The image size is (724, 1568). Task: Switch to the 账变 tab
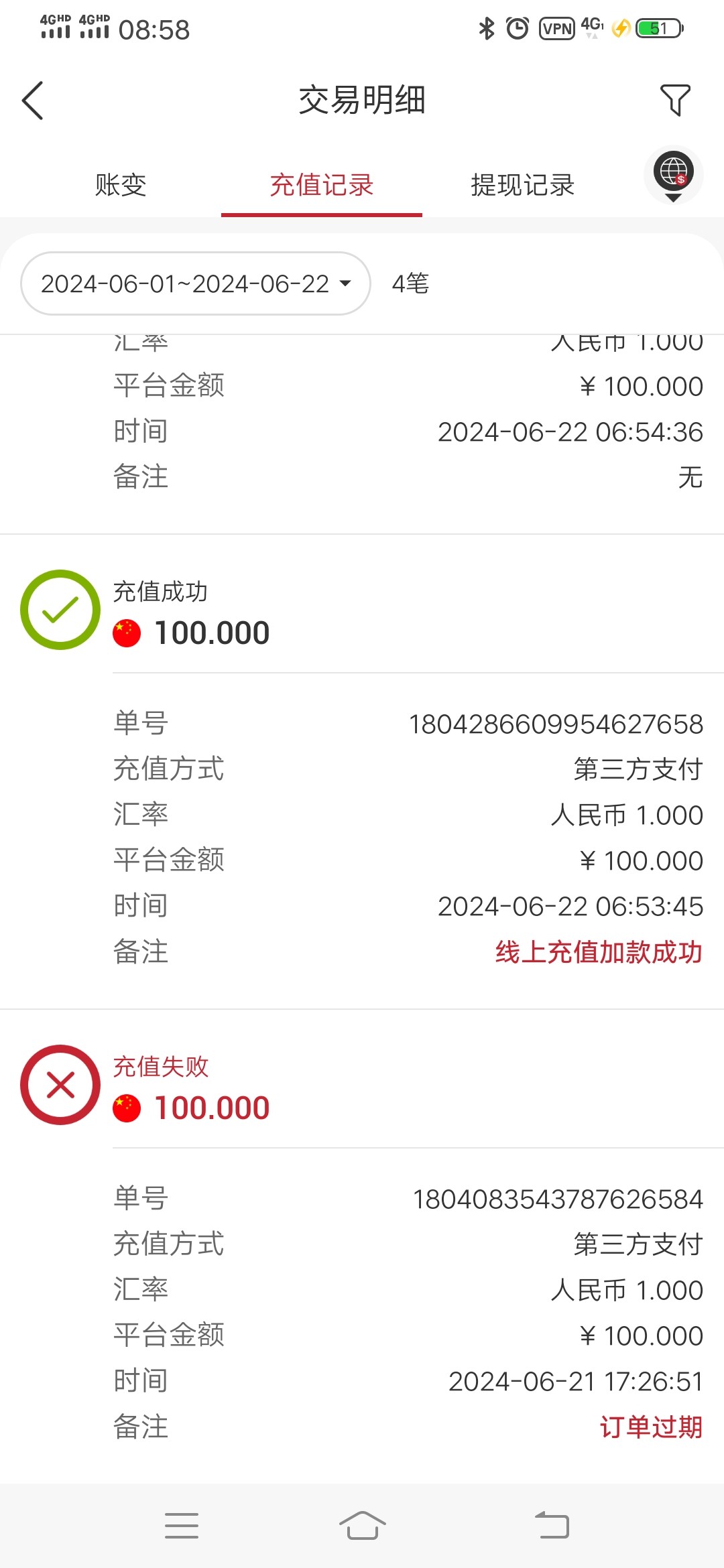pyautogui.click(x=121, y=185)
